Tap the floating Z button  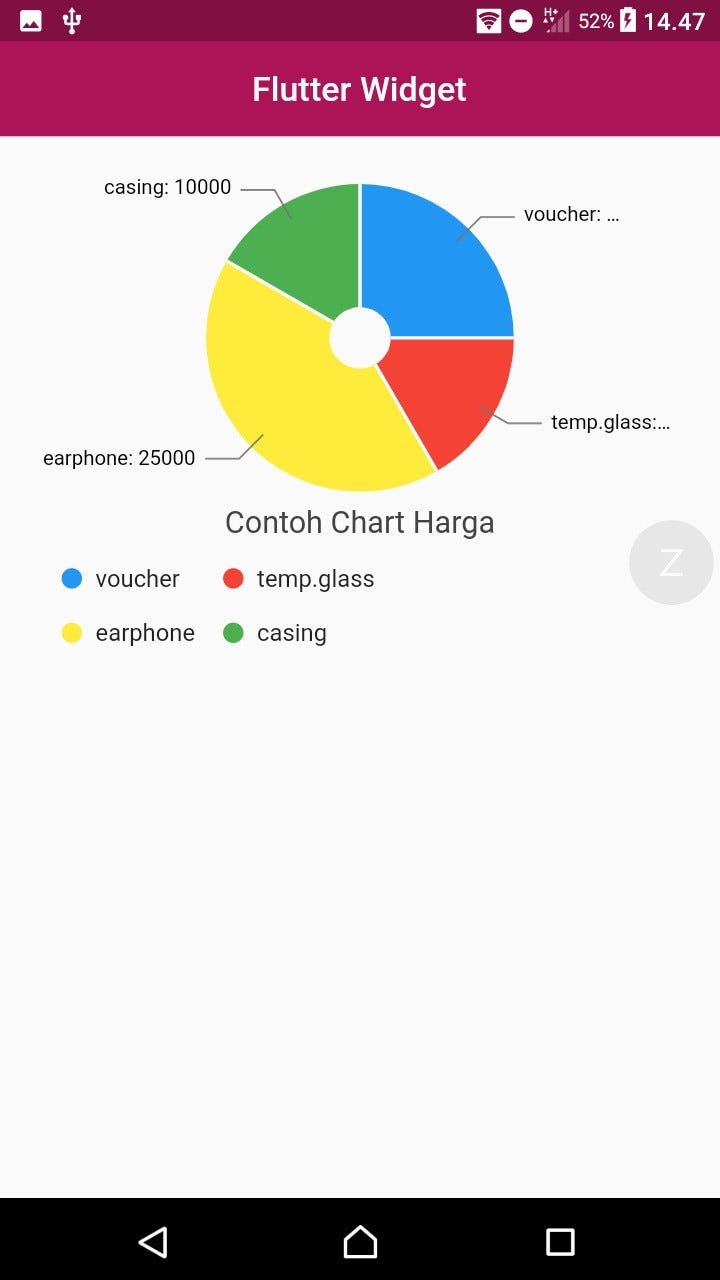[671, 563]
